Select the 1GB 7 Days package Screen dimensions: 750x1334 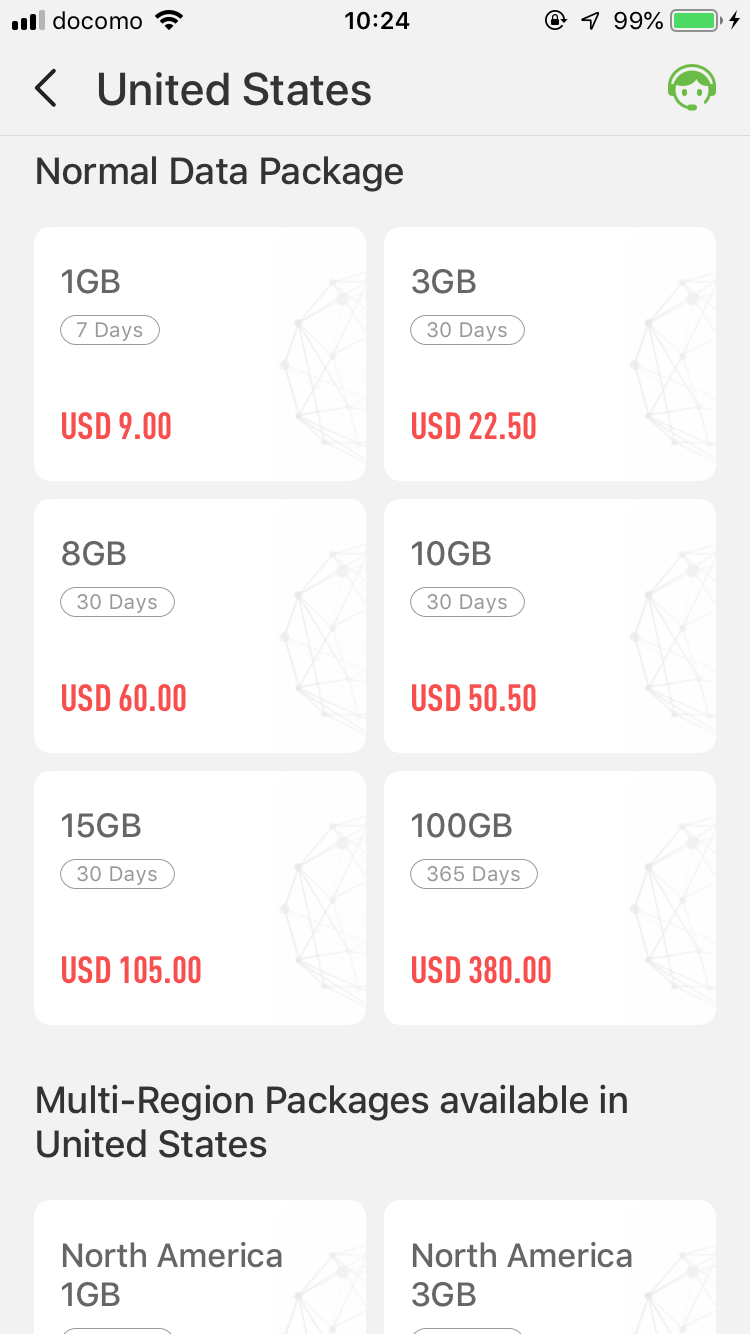pos(200,354)
